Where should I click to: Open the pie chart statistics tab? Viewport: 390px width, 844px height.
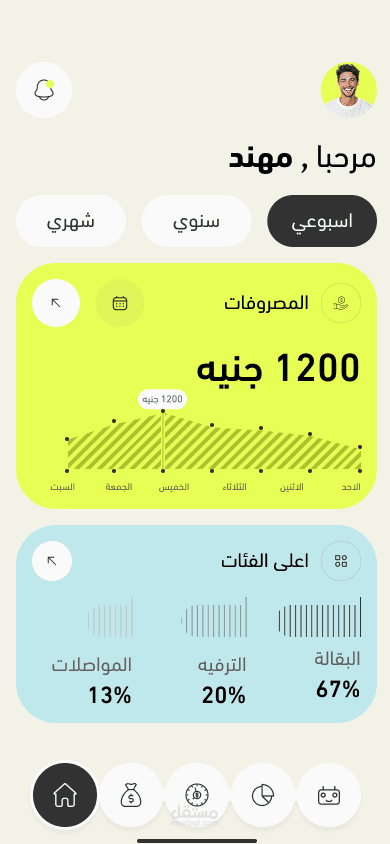pos(263,795)
